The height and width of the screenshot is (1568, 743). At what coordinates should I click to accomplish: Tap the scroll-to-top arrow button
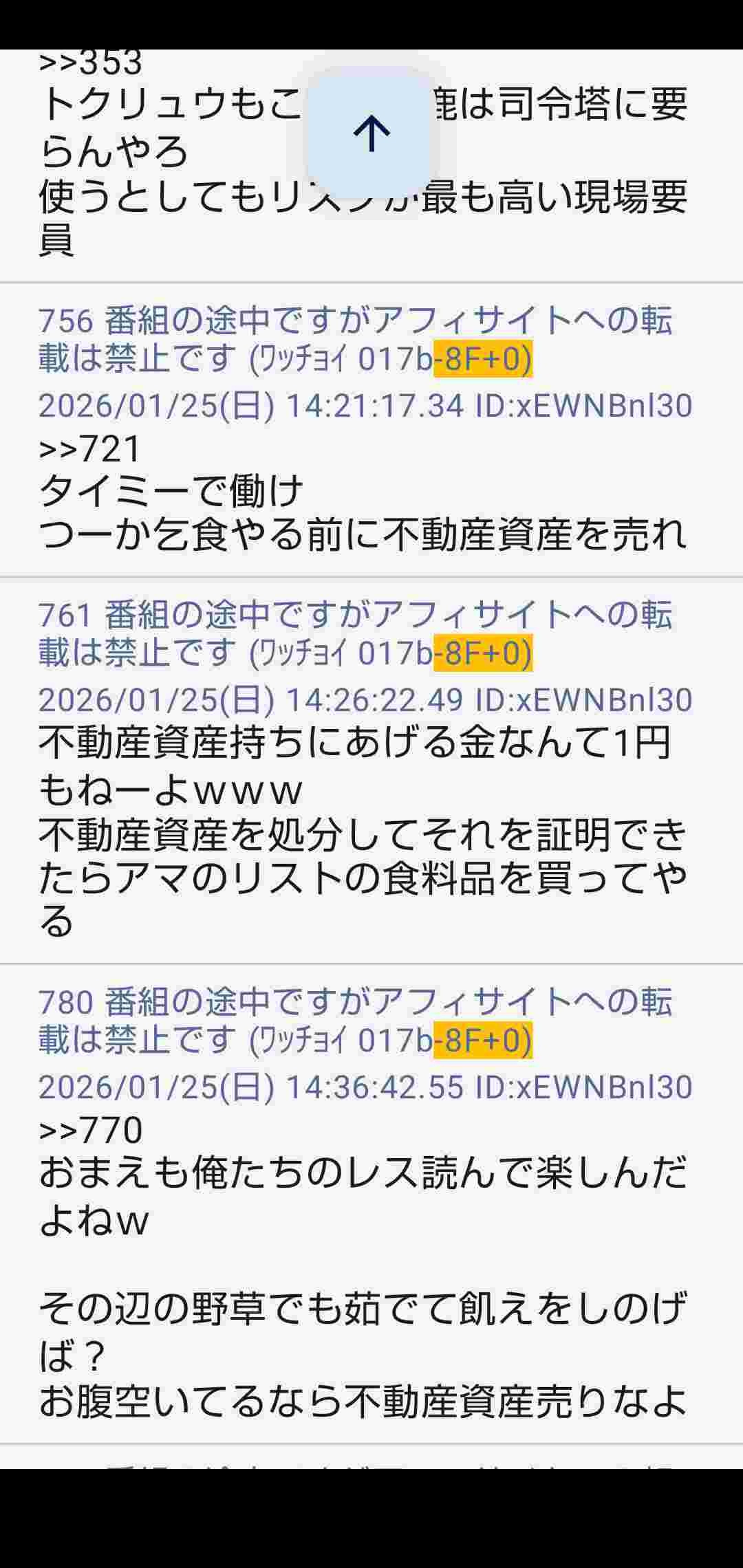click(x=371, y=133)
